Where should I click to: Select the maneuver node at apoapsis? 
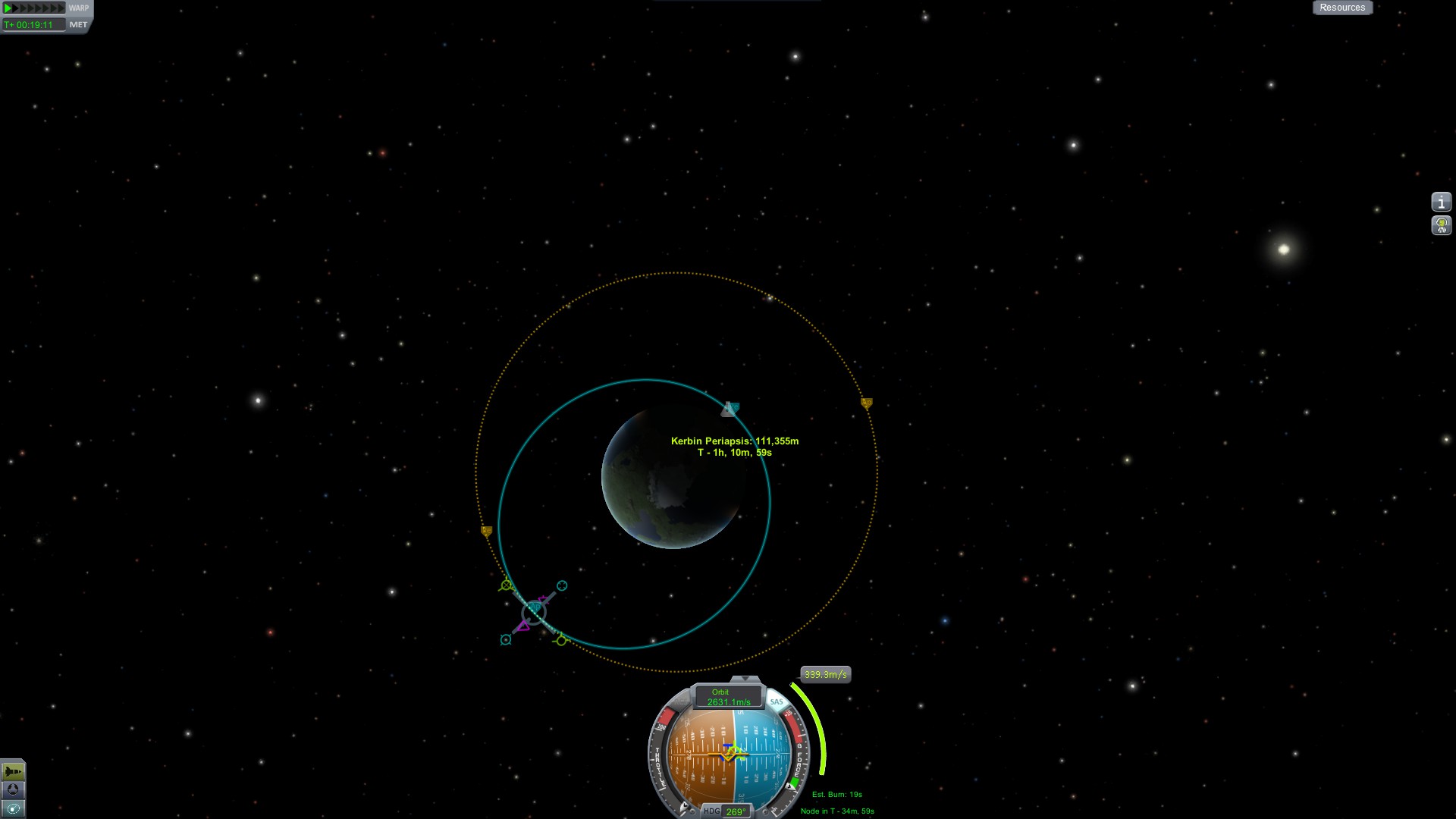534,612
